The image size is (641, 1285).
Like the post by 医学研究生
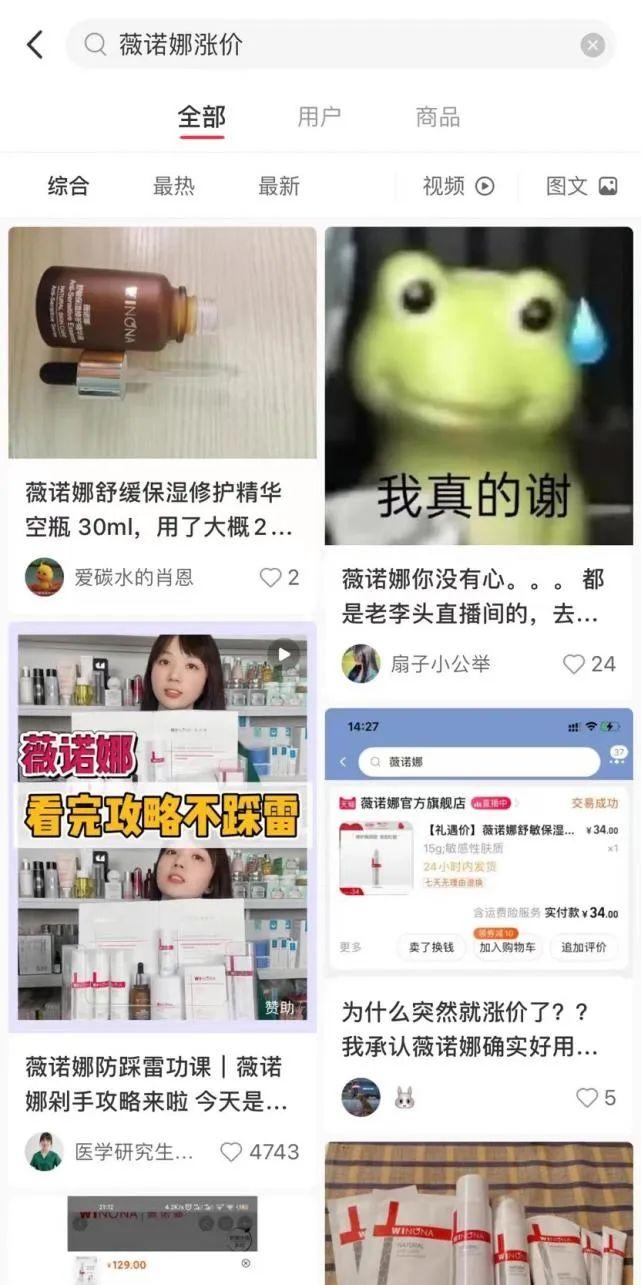click(232, 1152)
